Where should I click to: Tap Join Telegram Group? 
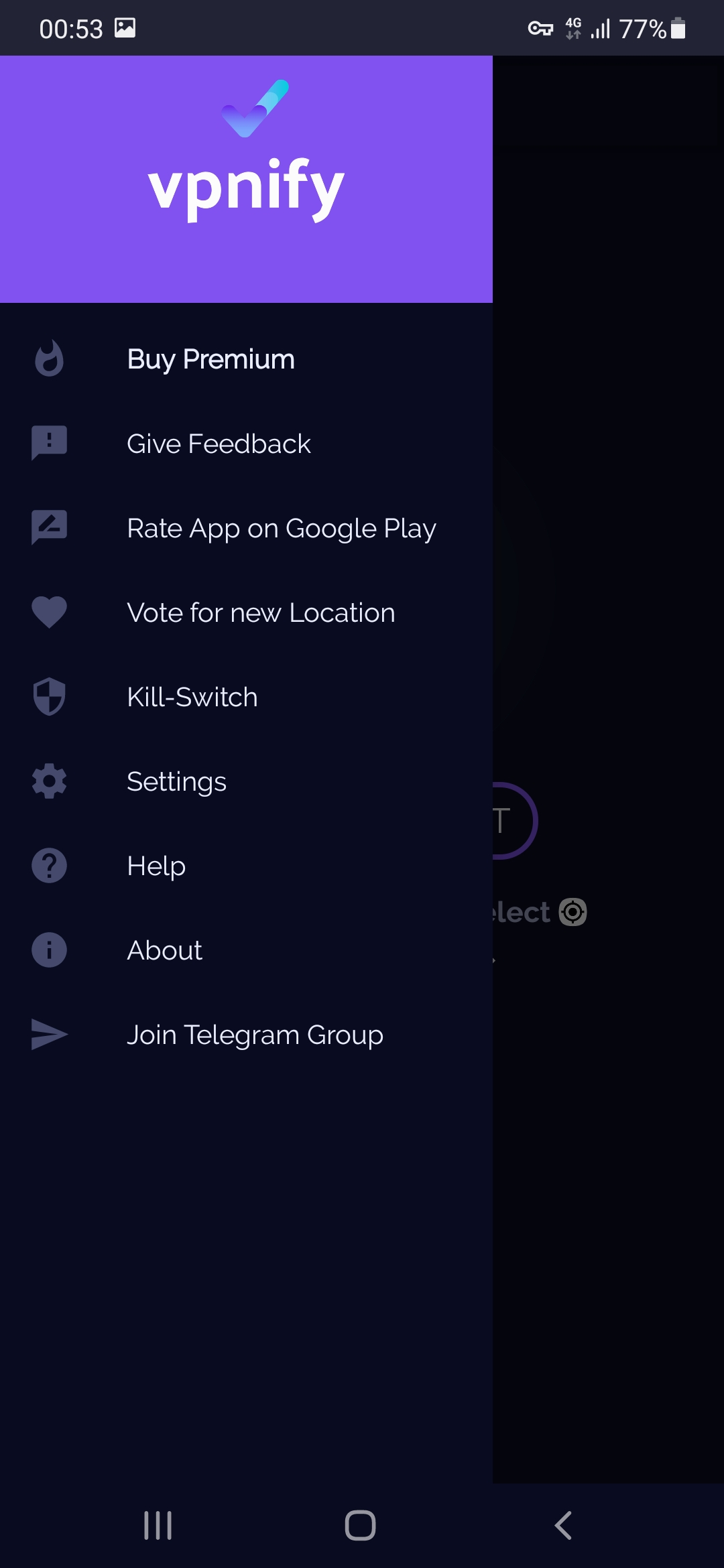coord(255,1035)
